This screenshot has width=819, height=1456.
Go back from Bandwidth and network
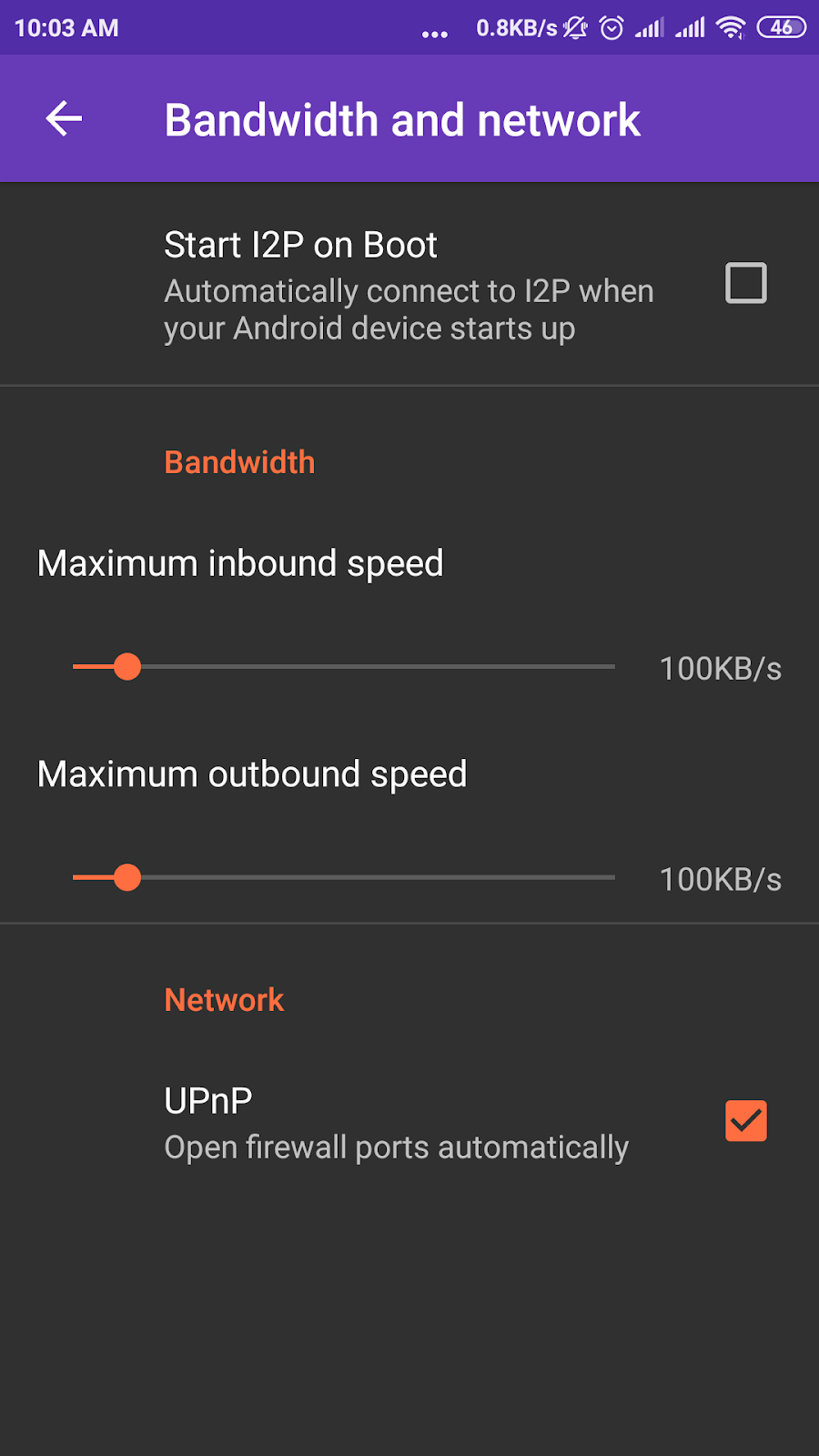click(64, 119)
